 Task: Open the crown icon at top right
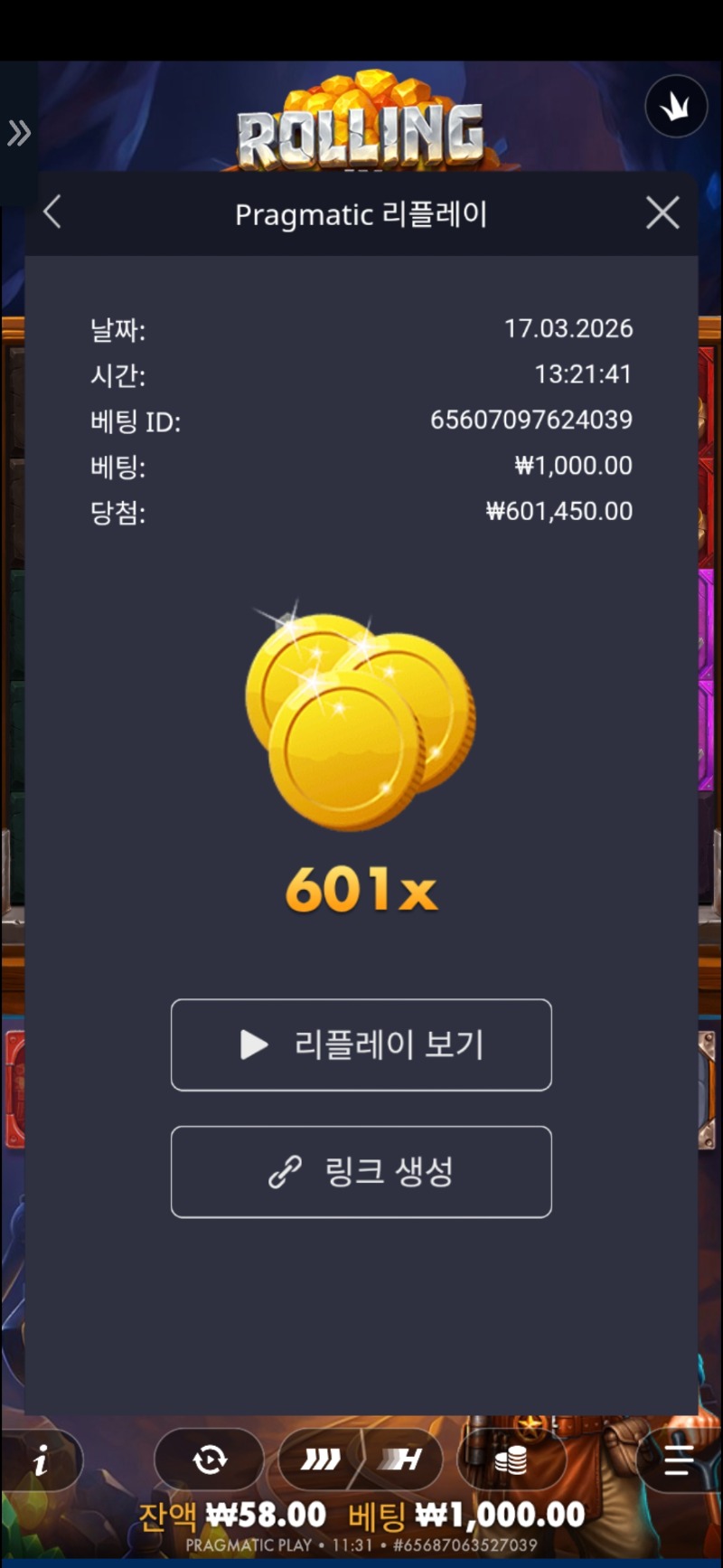click(x=676, y=107)
